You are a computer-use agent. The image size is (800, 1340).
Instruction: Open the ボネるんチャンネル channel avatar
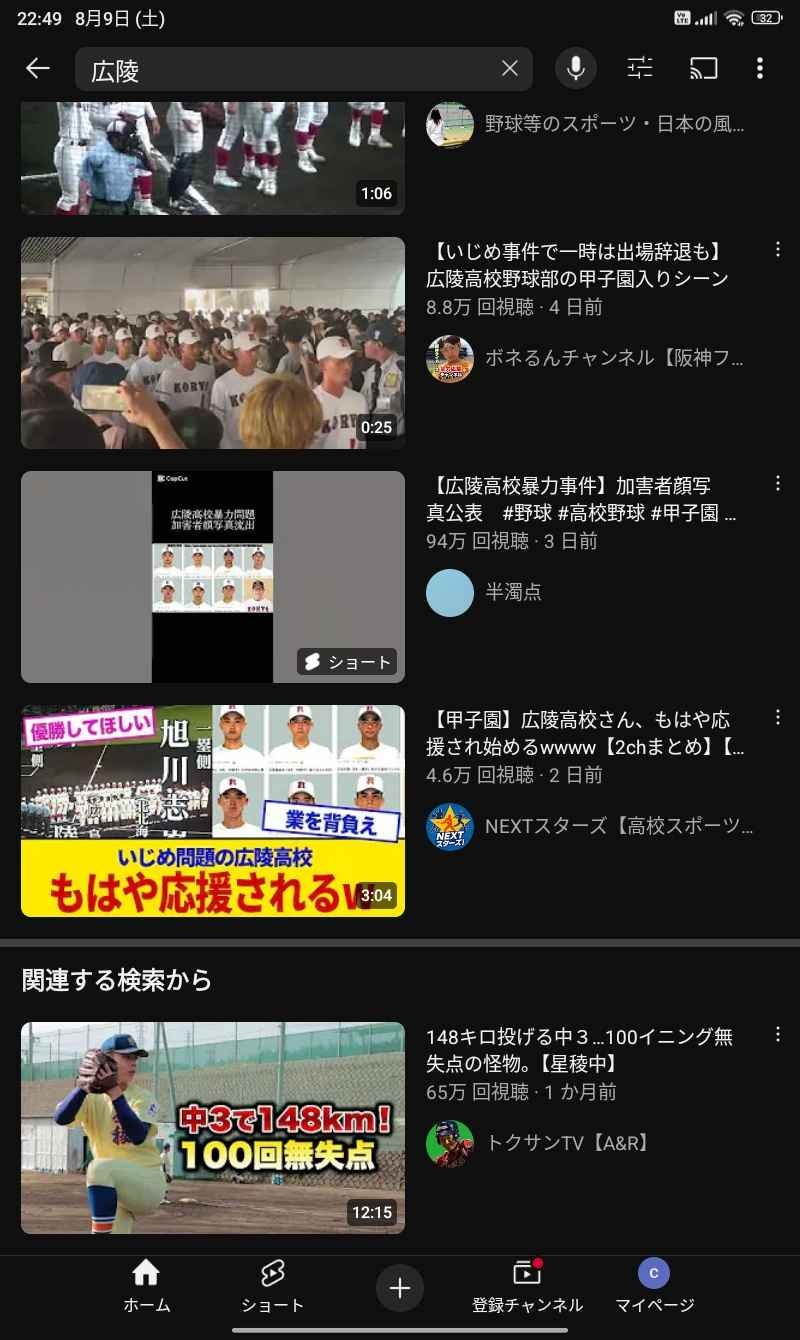pos(450,358)
